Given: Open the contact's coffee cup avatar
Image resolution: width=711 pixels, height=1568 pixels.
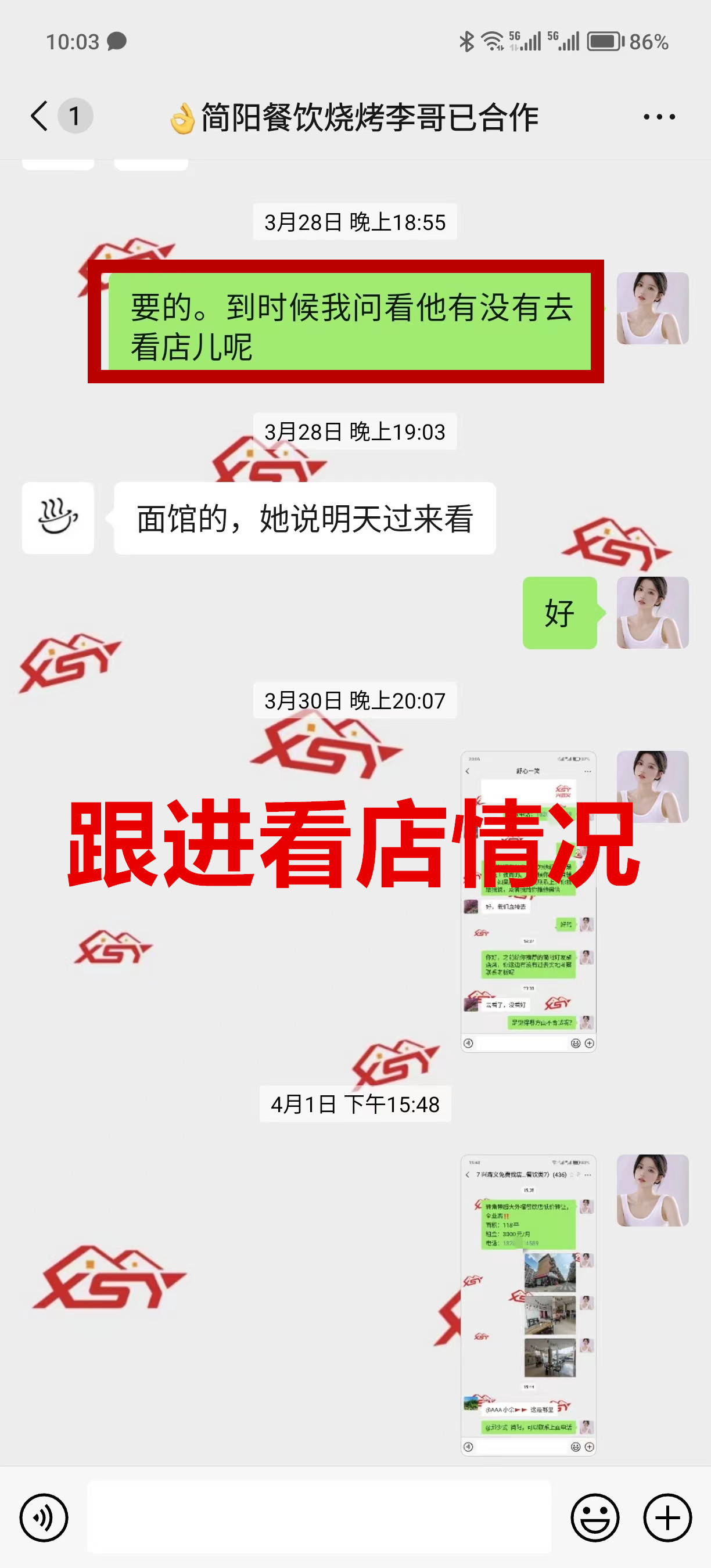Looking at the screenshot, I should coord(58,518).
